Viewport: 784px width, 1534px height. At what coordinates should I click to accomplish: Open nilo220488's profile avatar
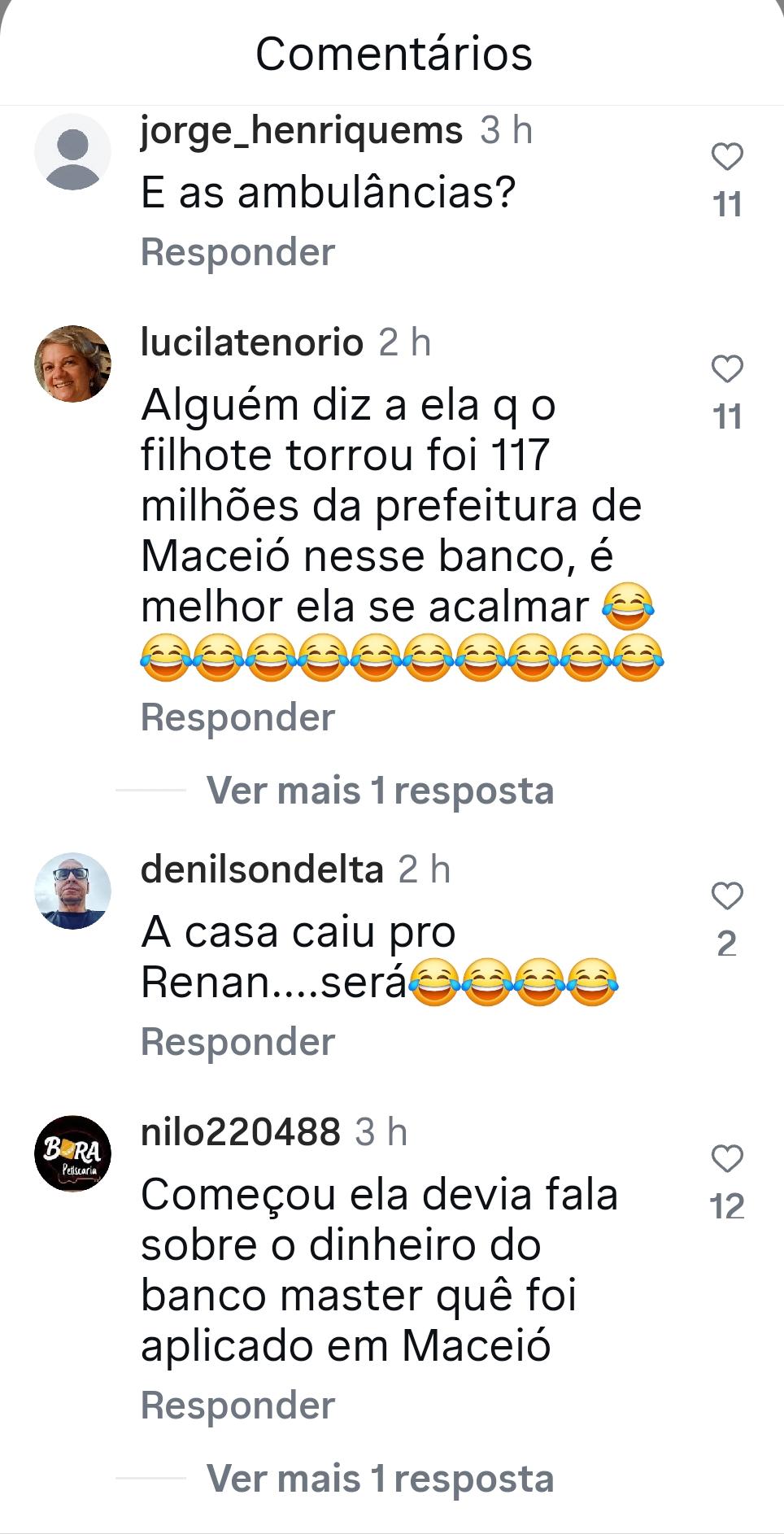click(x=72, y=1153)
